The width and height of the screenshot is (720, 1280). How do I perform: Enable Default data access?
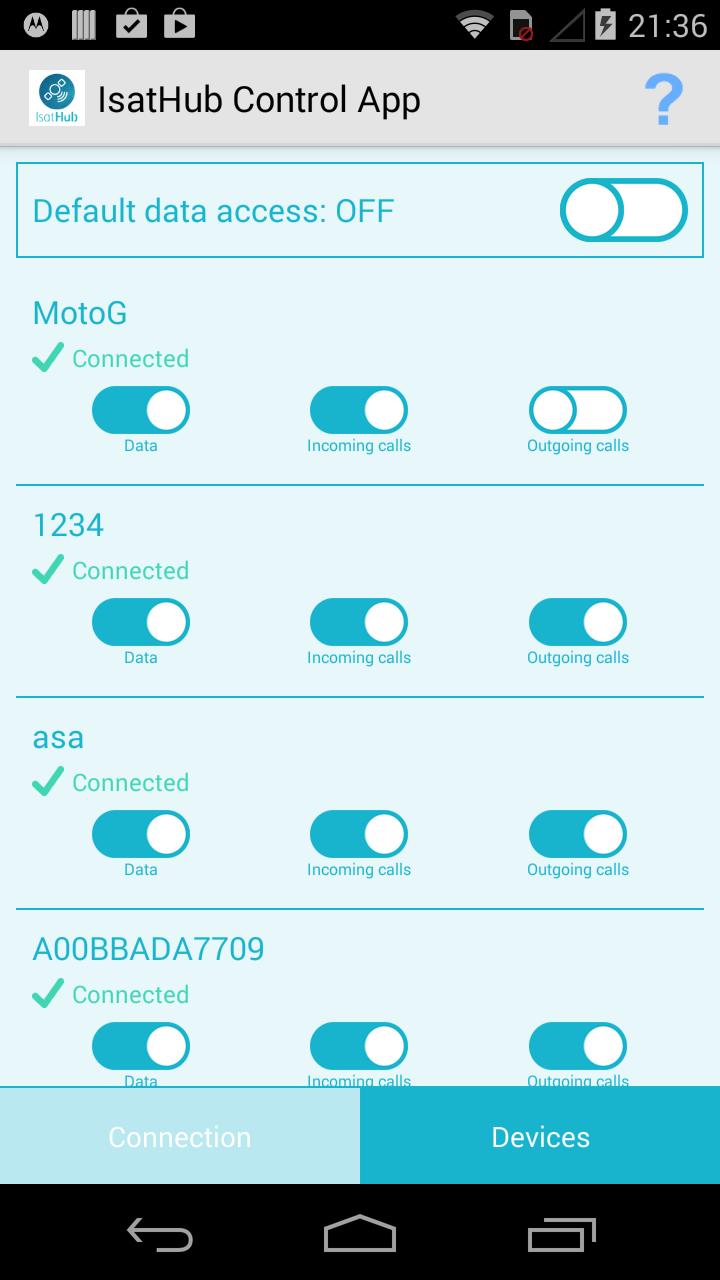pos(622,210)
